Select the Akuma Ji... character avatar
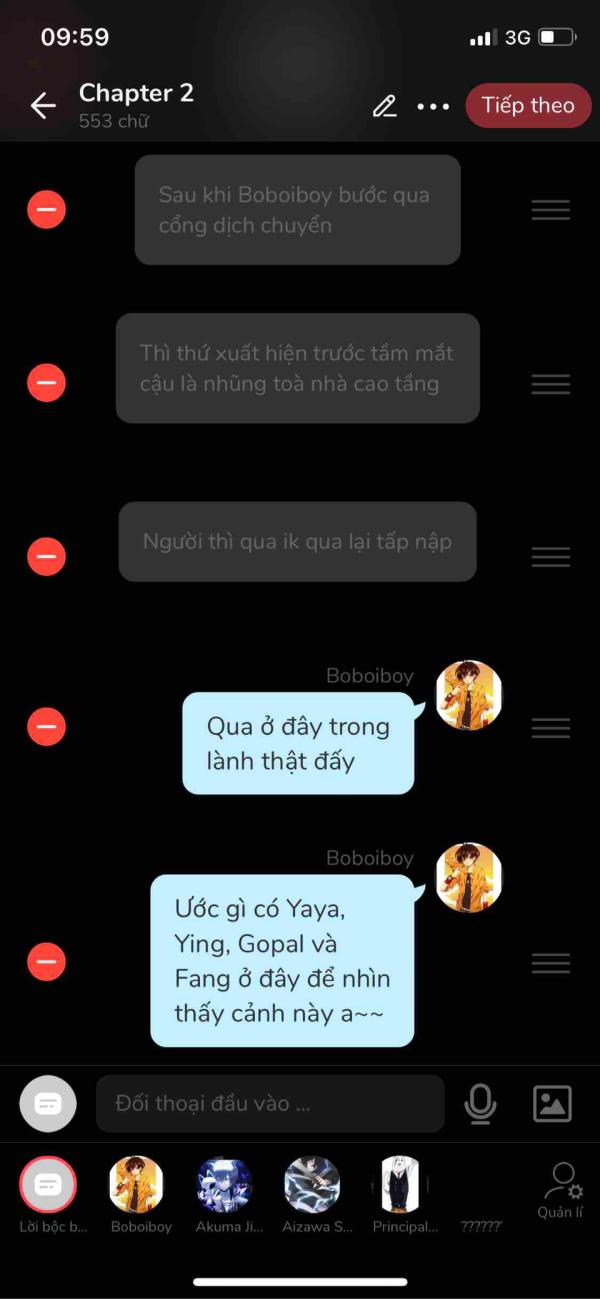Screen dimensions: 600x1299 (x=224, y=1185)
